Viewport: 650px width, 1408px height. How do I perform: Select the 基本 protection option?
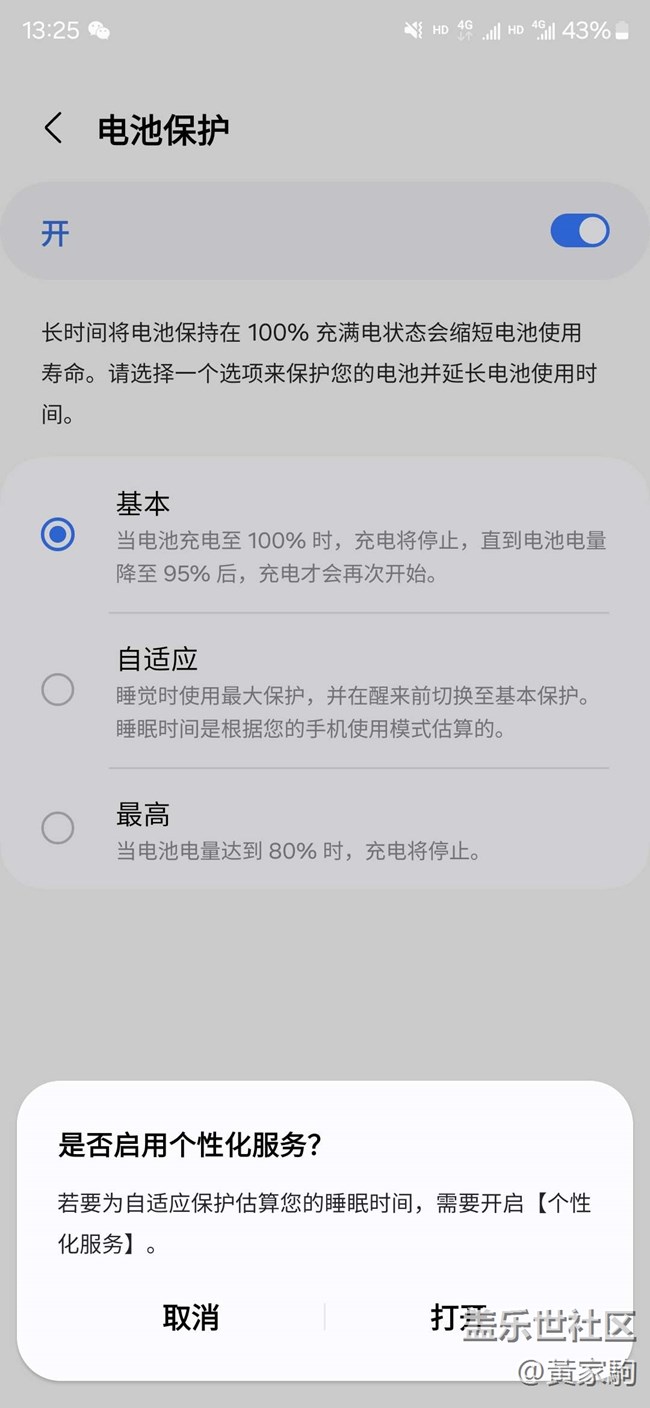coord(325,536)
